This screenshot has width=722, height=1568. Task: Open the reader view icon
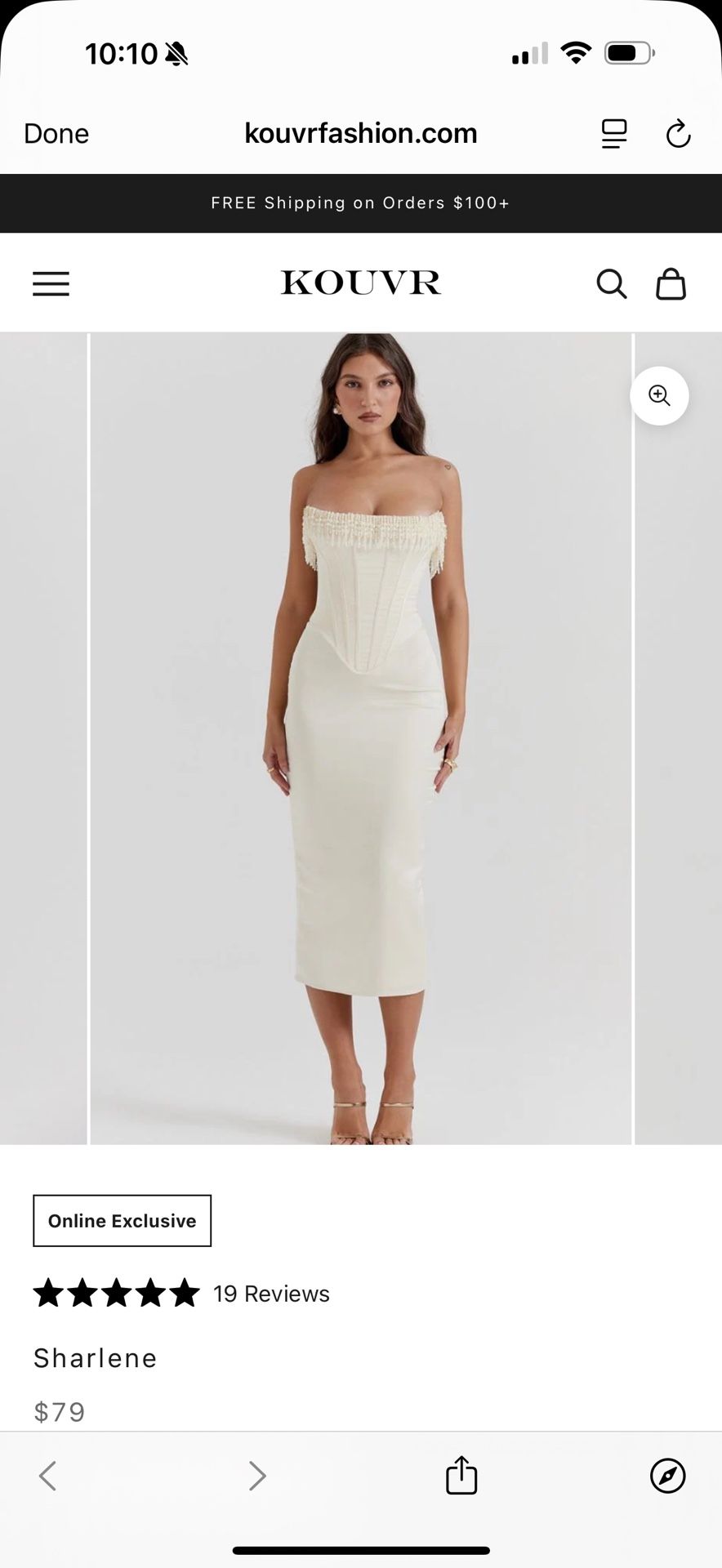(x=614, y=133)
